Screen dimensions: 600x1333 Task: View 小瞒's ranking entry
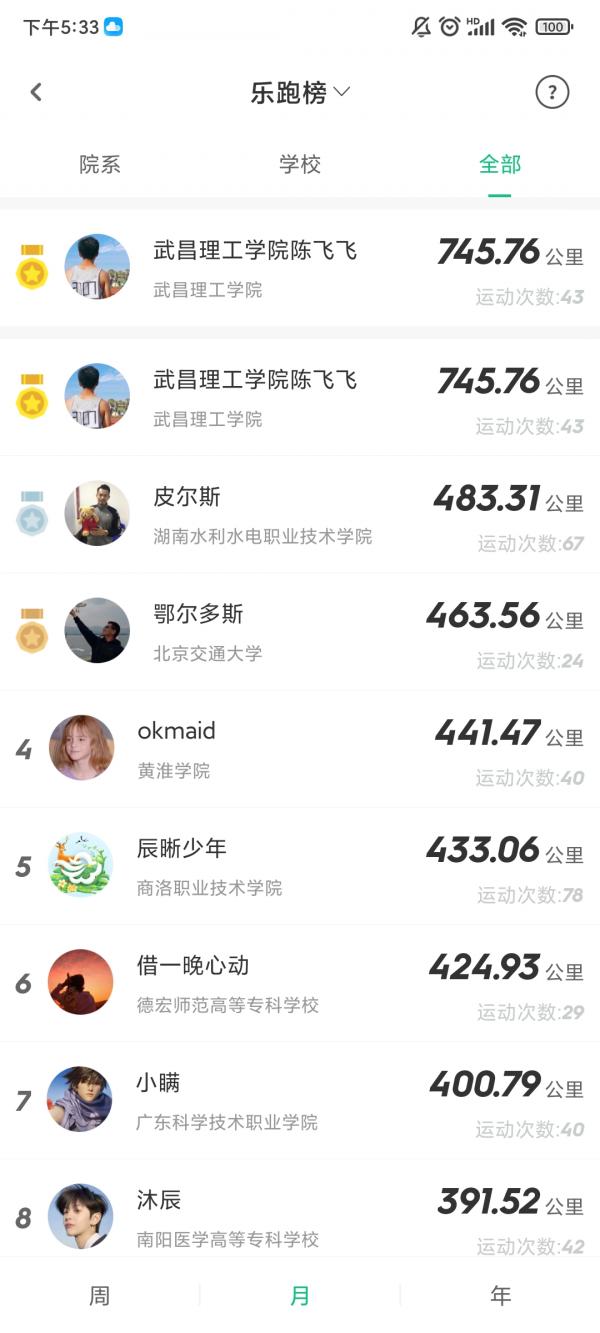300,1100
